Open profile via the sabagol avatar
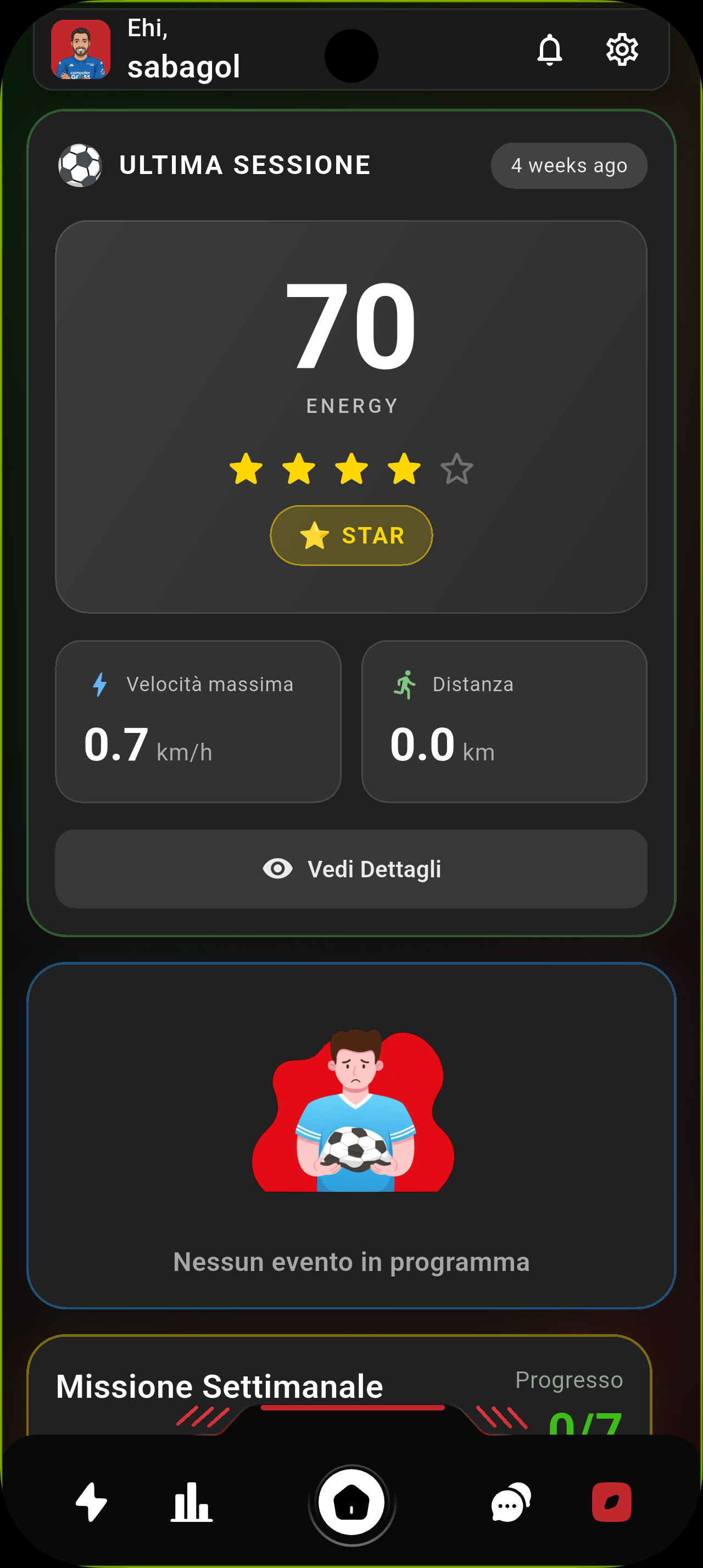The height and width of the screenshot is (1568, 703). tap(80, 50)
